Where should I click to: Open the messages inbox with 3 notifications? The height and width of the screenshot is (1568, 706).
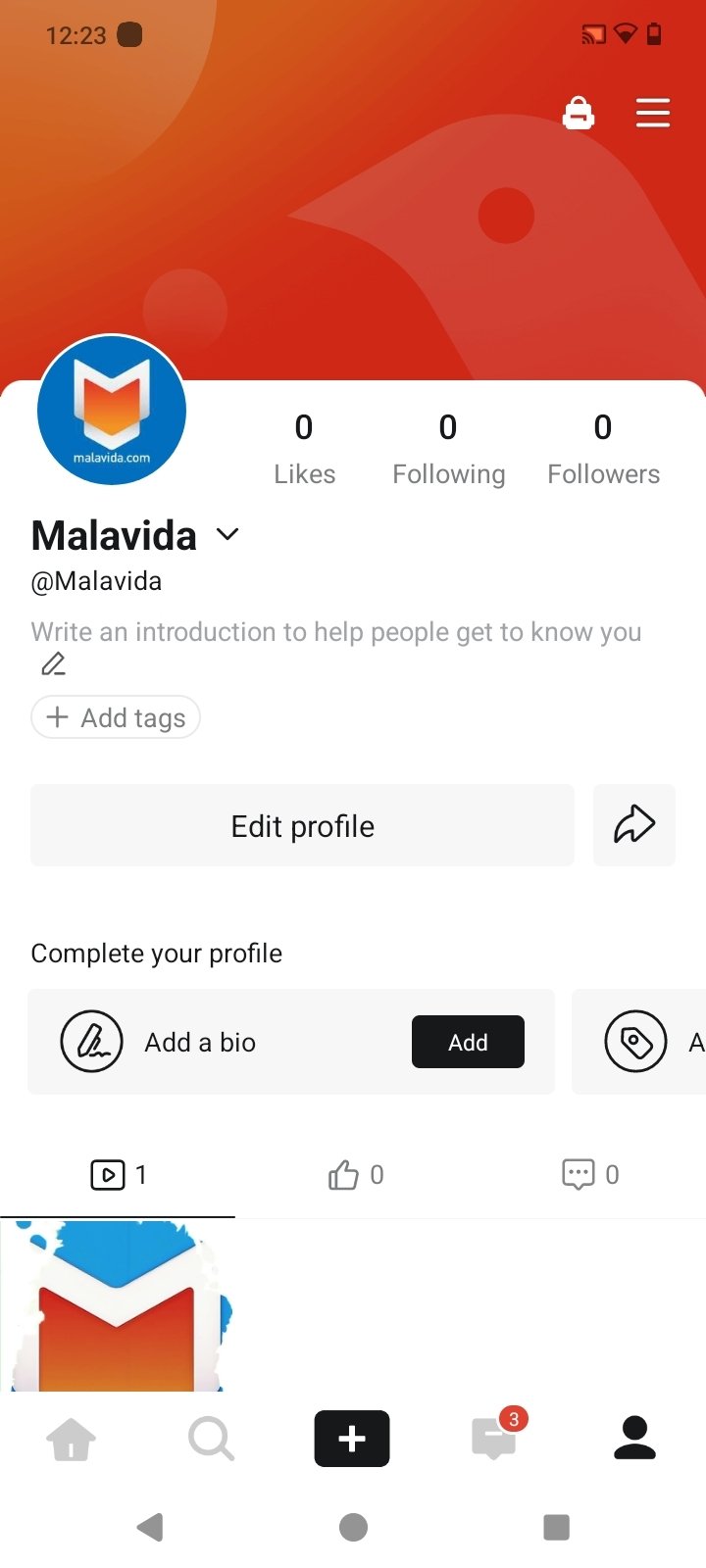[494, 1439]
